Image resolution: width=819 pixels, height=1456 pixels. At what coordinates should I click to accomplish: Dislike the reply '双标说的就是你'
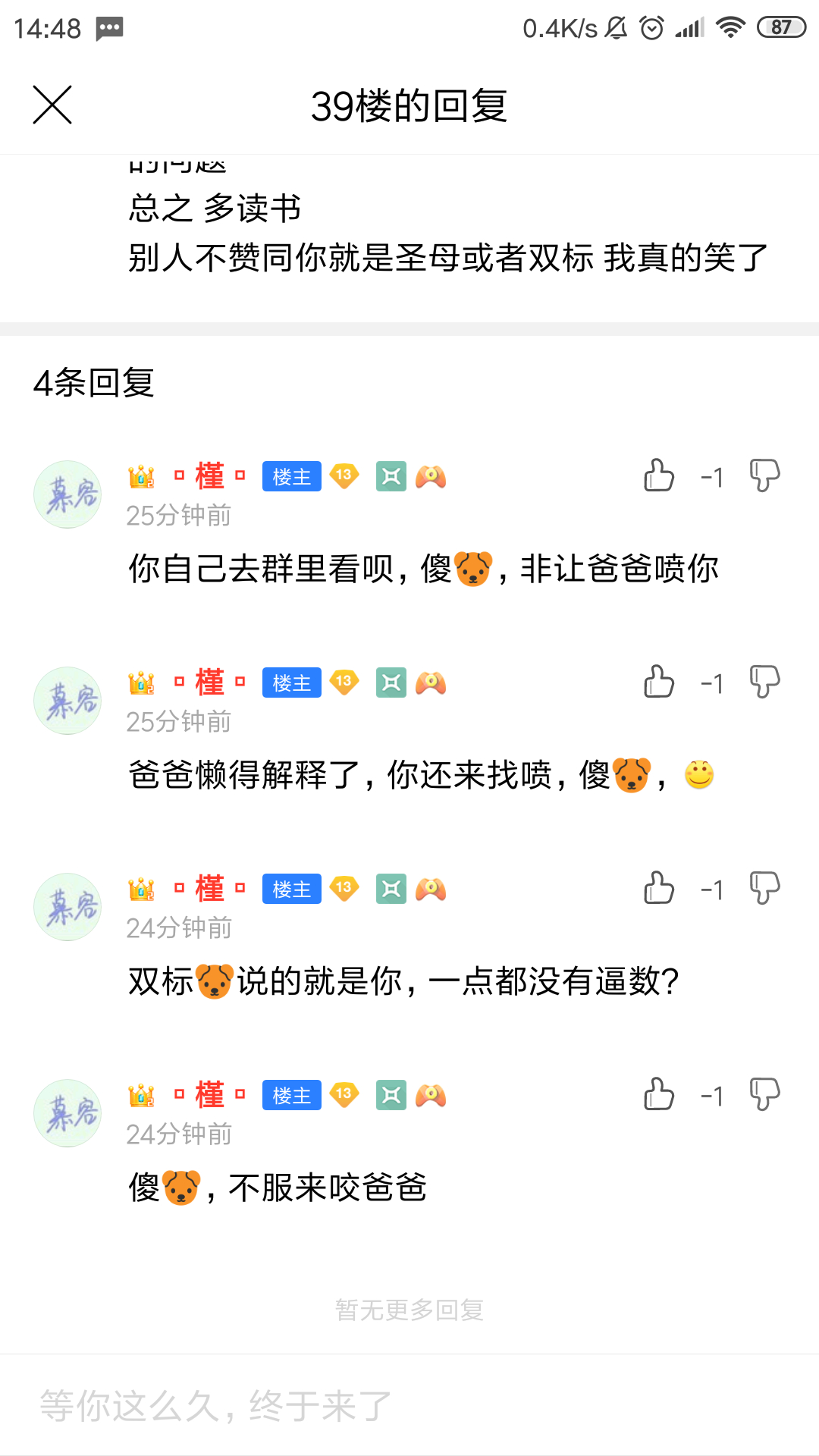[764, 889]
